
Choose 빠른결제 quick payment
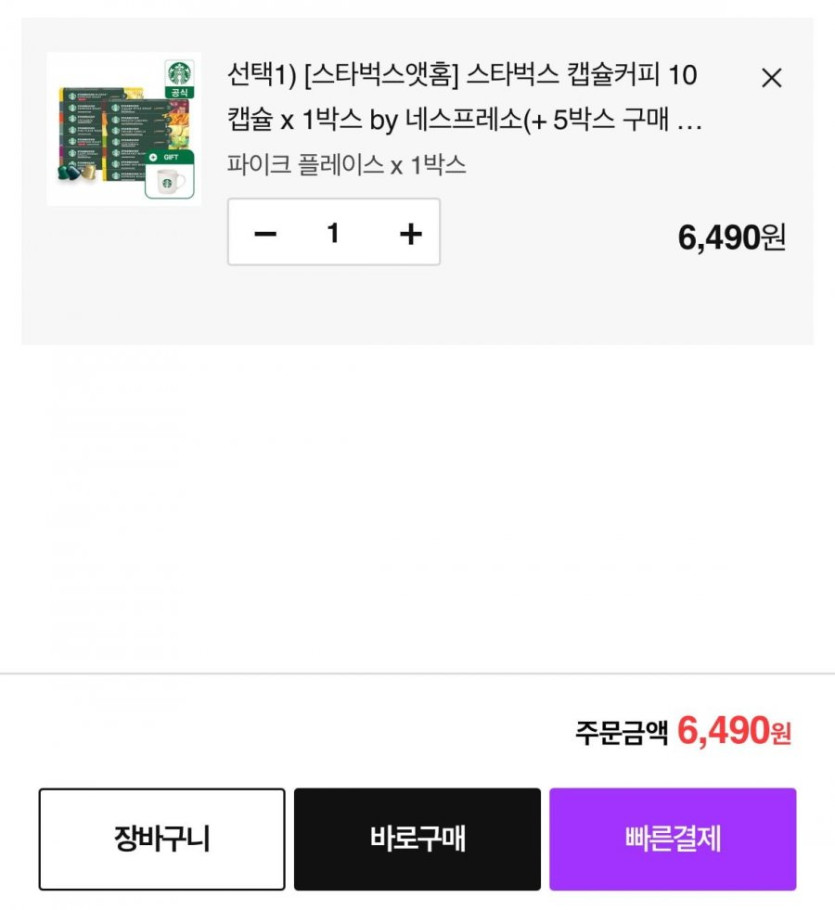(x=672, y=839)
